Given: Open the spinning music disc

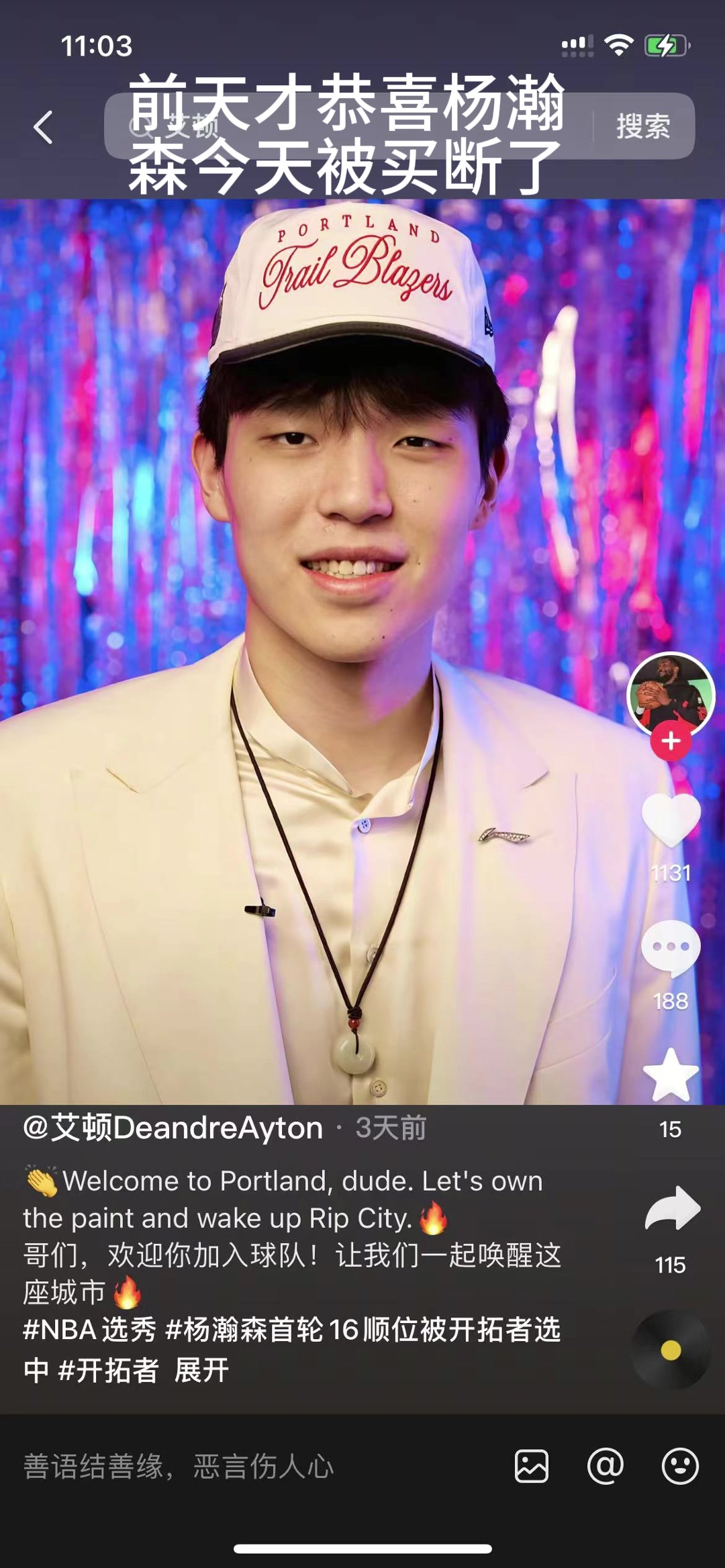Looking at the screenshot, I should (671, 1350).
